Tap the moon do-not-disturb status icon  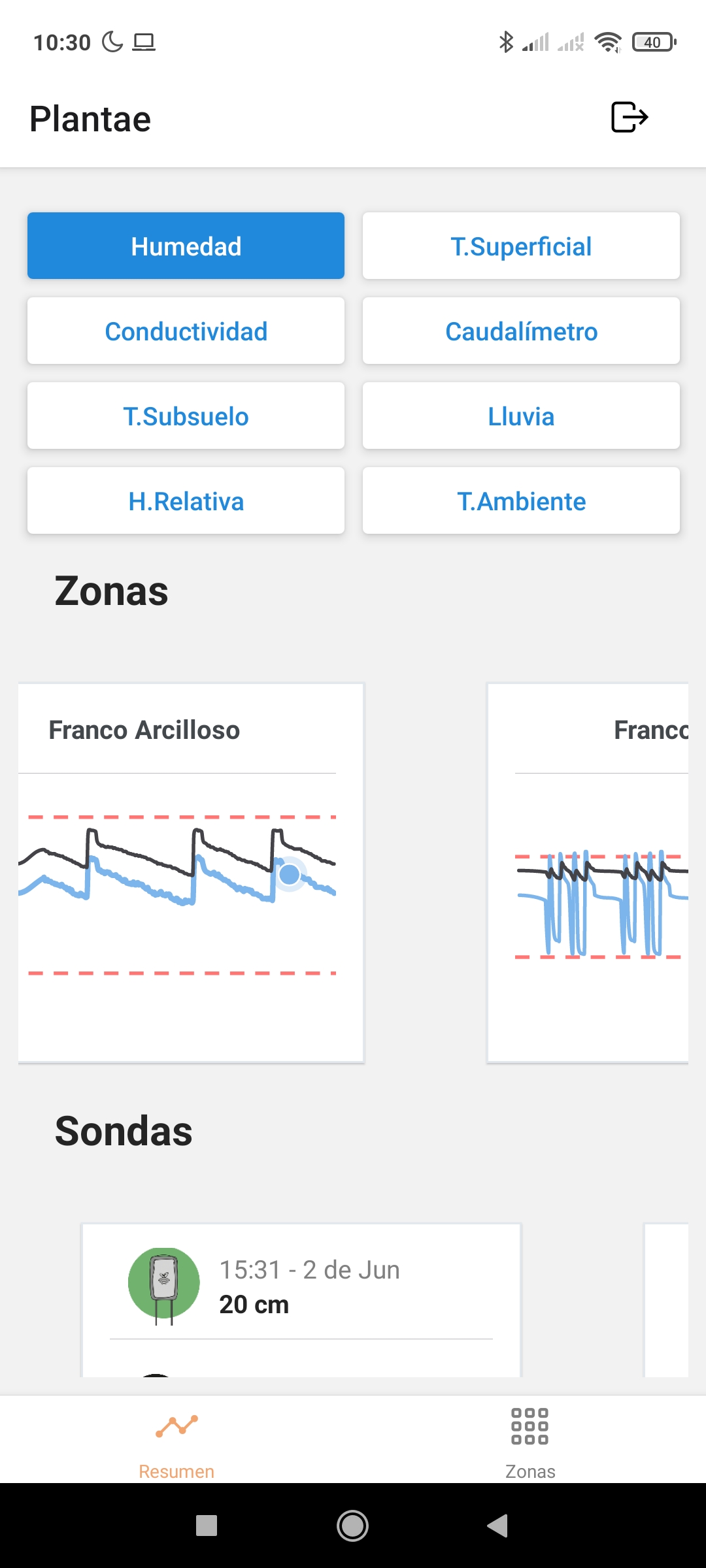[112, 41]
